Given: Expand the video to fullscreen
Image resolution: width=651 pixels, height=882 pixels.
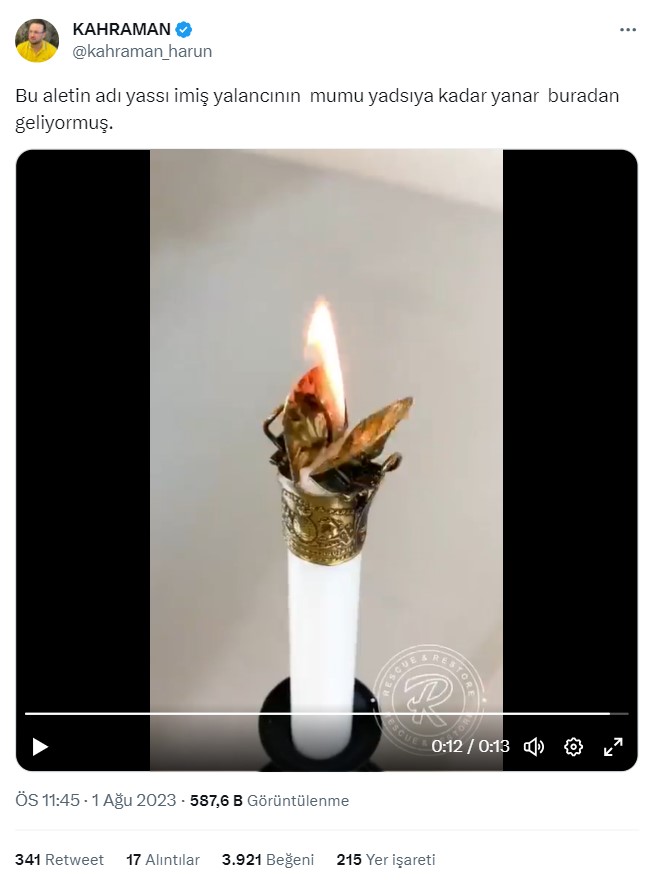Looking at the screenshot, I should point(613,746).
